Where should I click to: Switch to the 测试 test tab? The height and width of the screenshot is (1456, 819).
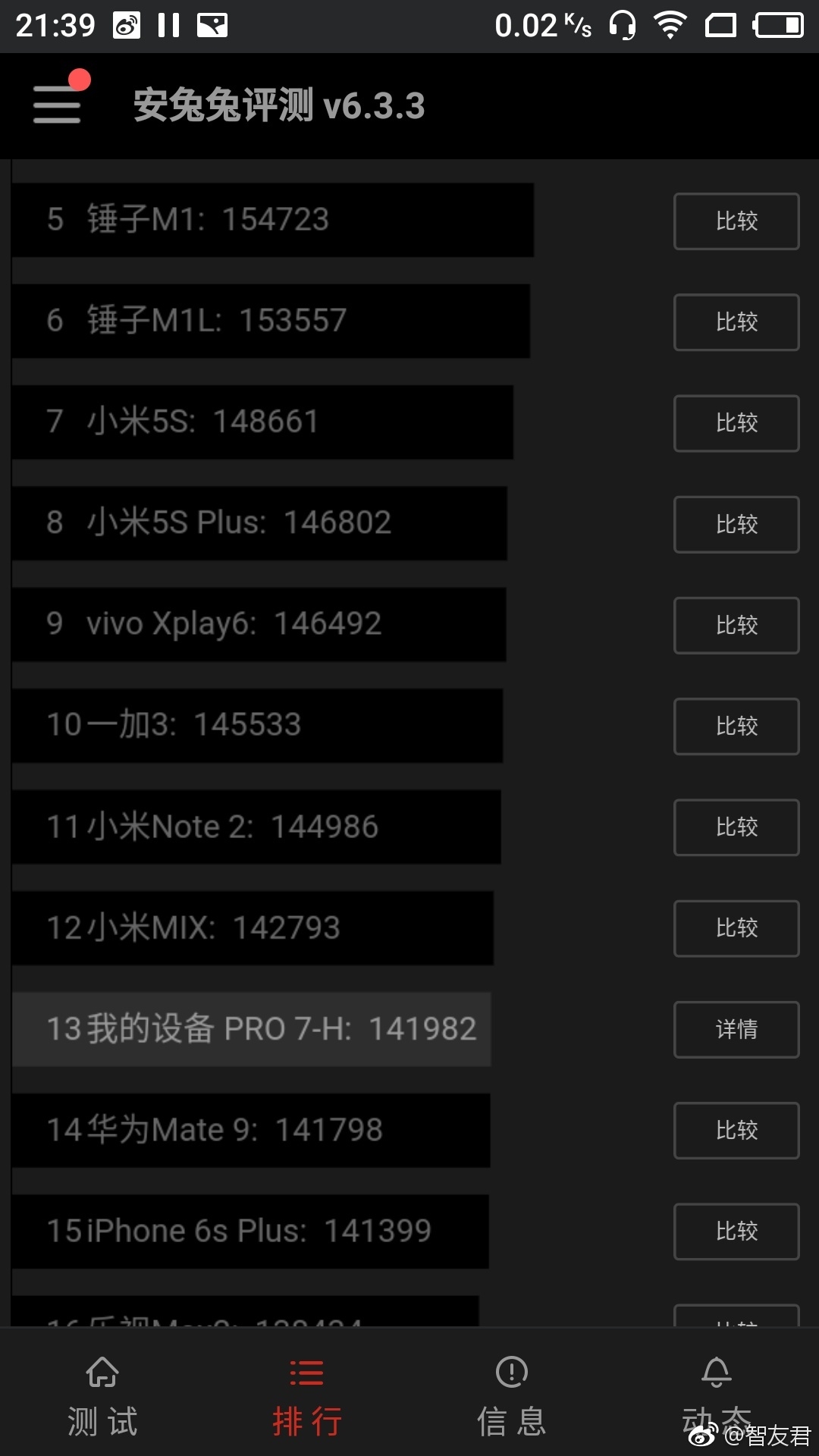tap(102, 1410)
